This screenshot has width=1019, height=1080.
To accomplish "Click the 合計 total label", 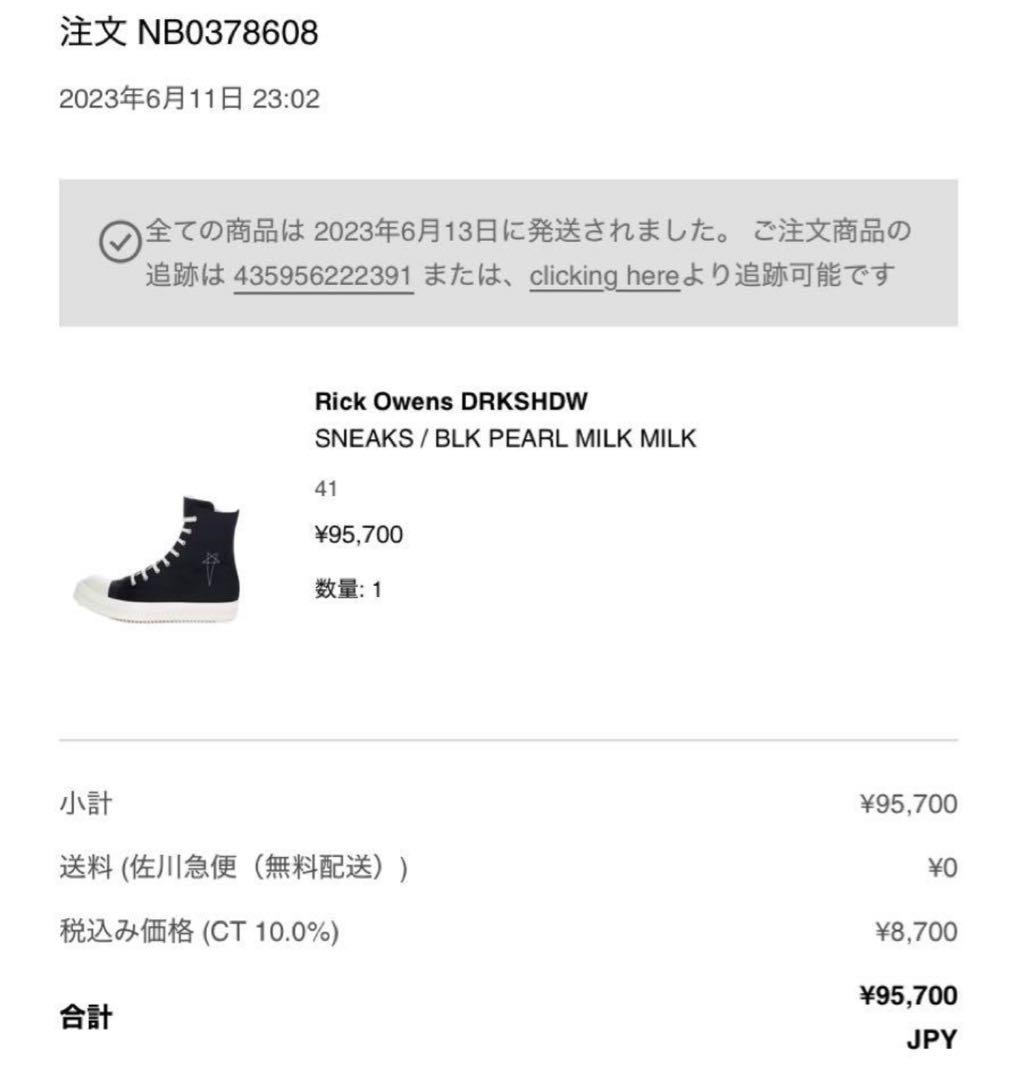I will tap(85, 1016).
